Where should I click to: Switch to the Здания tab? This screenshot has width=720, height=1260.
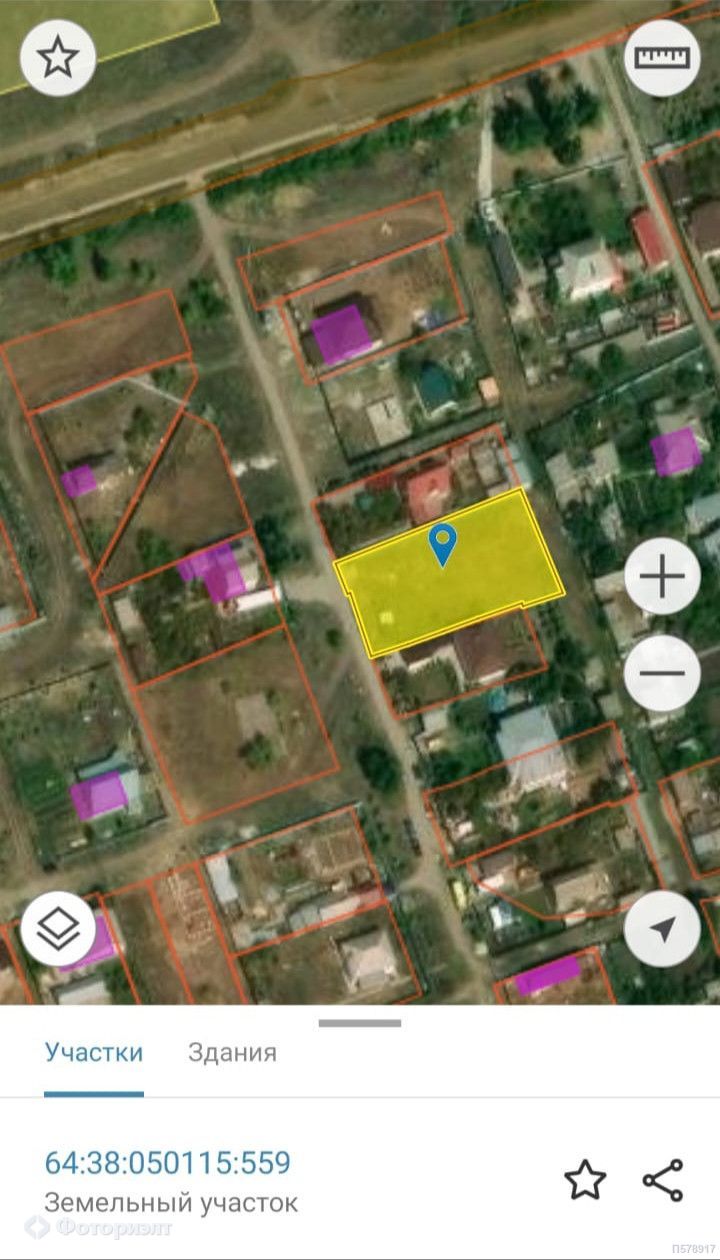tap(232, 1052)
